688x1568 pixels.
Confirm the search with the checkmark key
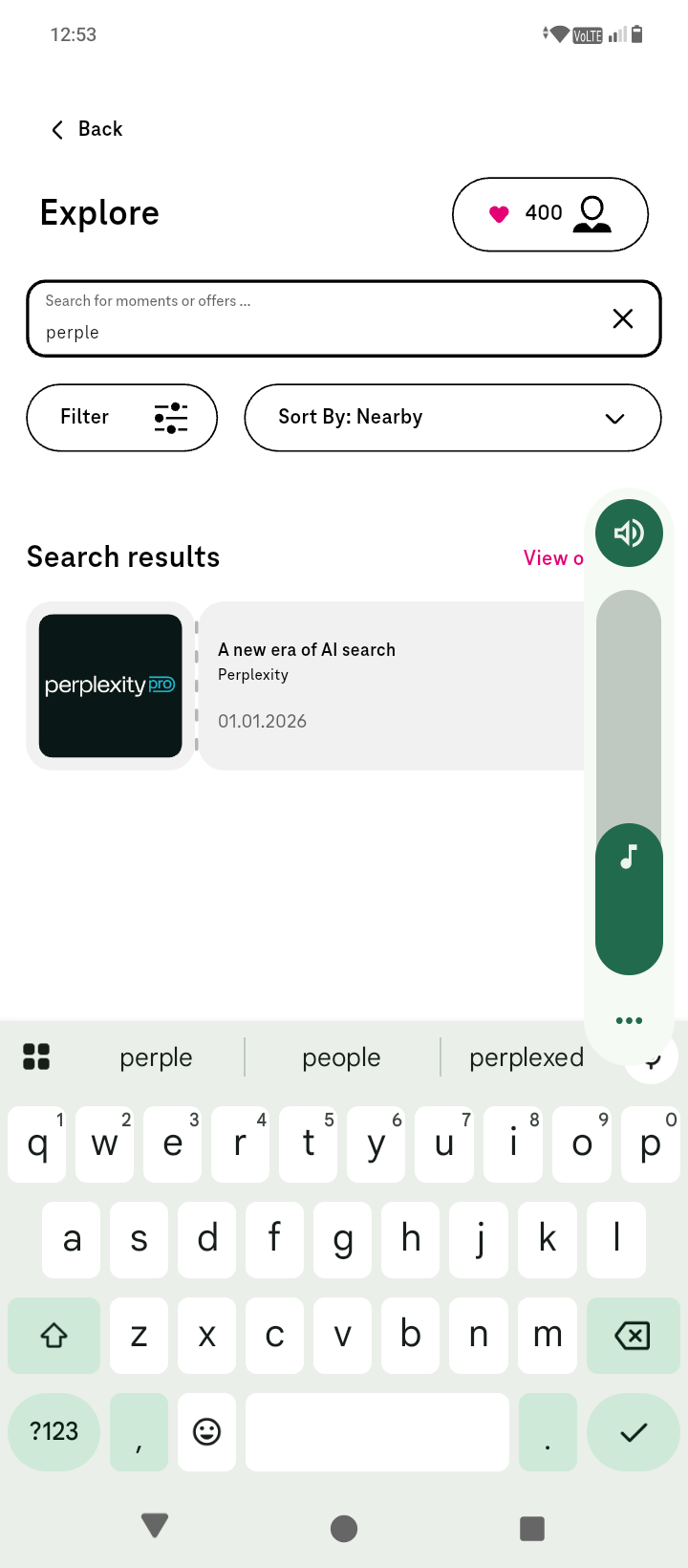tap(633, 1431)
